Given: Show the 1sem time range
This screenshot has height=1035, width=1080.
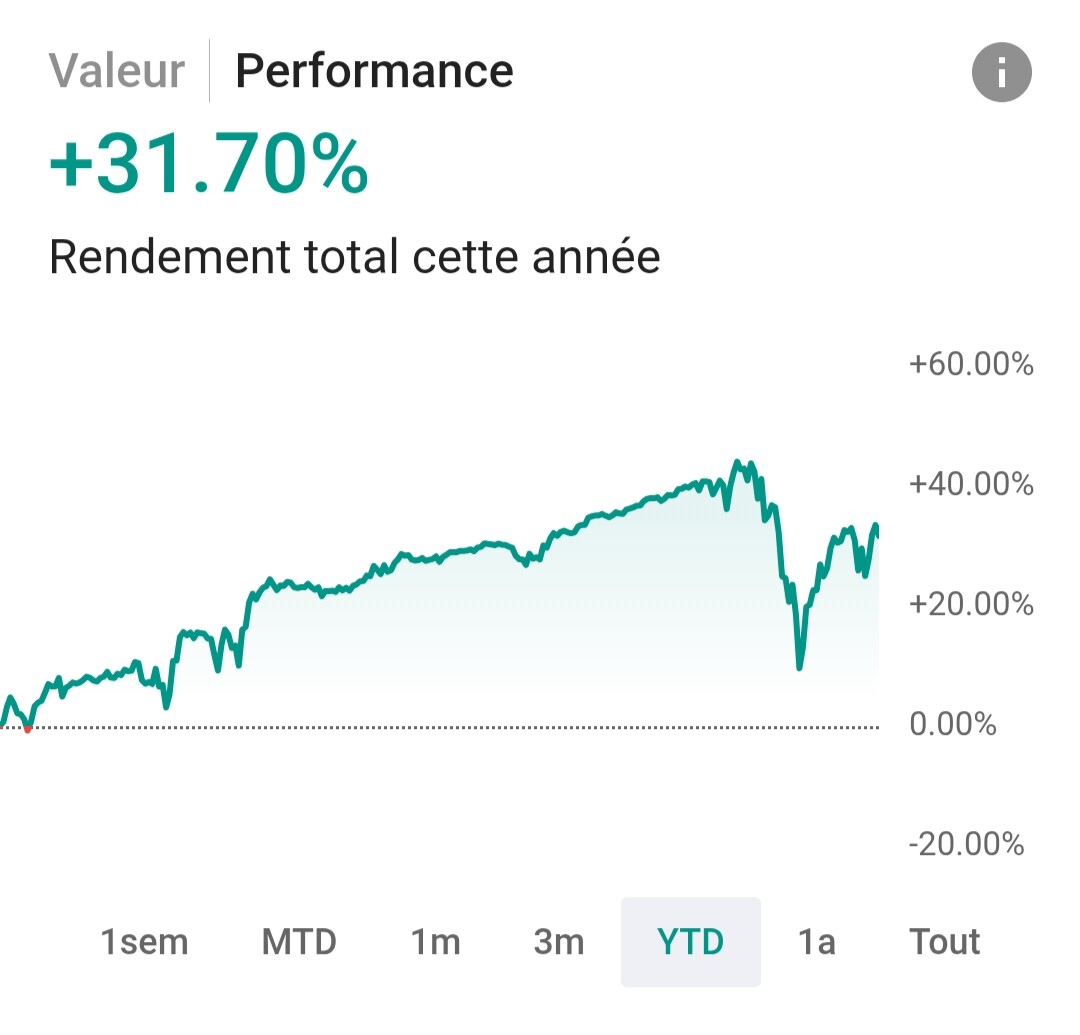Looking at the screenshot, I should coord(144,942).
